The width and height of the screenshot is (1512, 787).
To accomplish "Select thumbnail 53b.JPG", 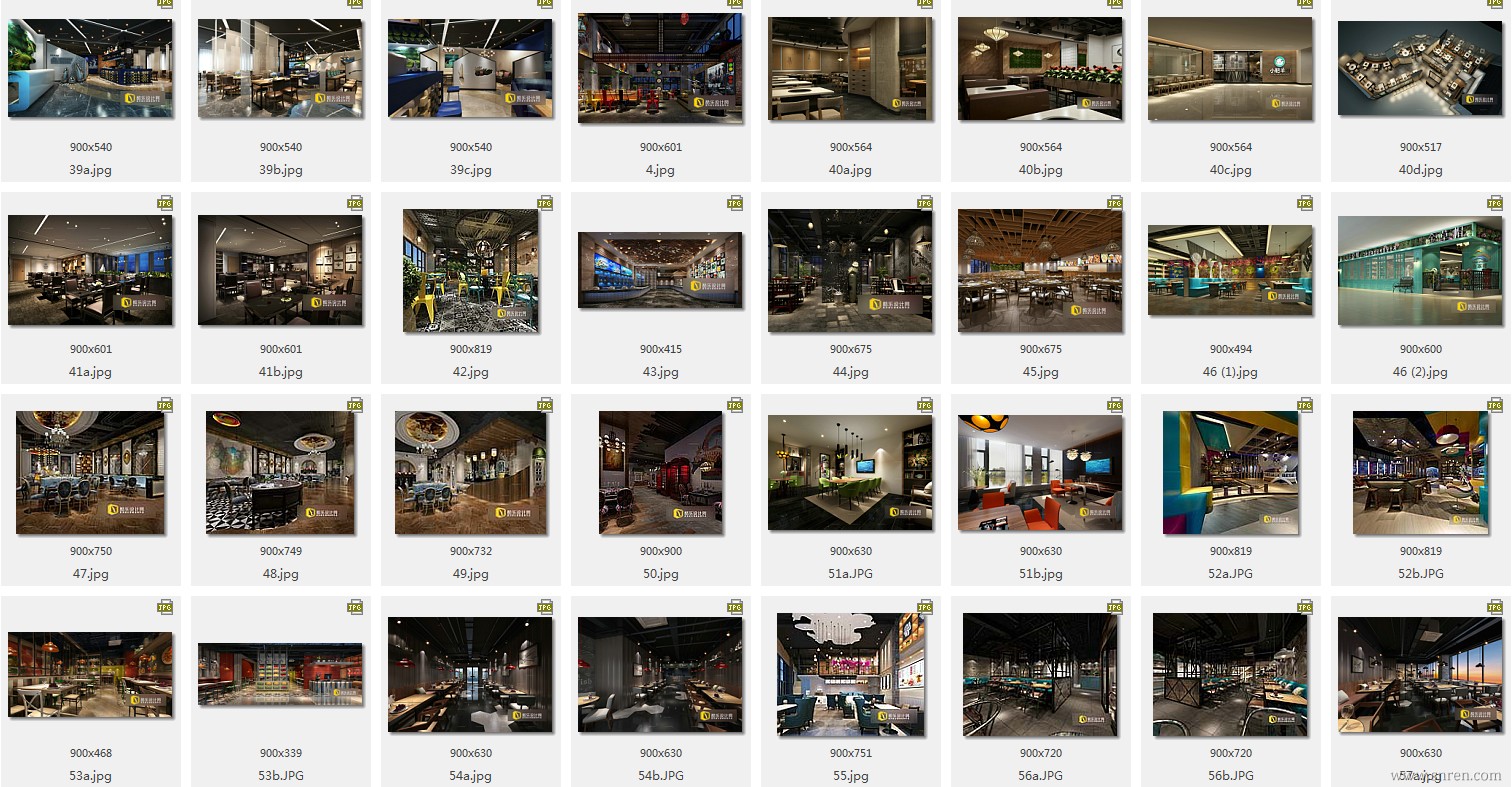I will 280,674.
